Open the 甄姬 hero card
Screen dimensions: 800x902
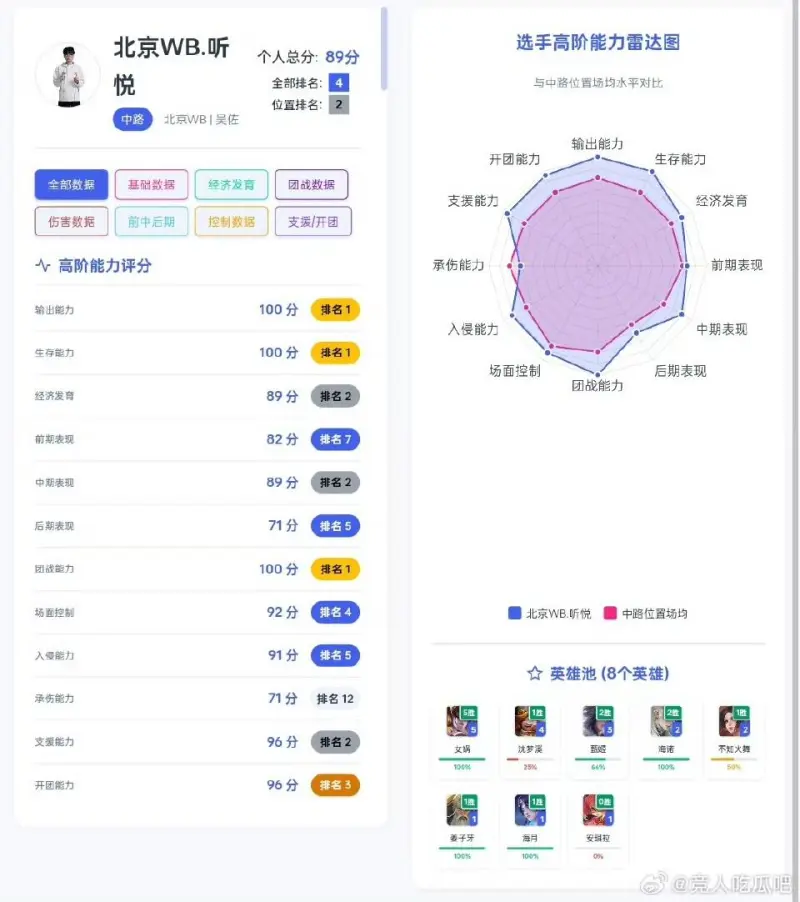point(598,736)
